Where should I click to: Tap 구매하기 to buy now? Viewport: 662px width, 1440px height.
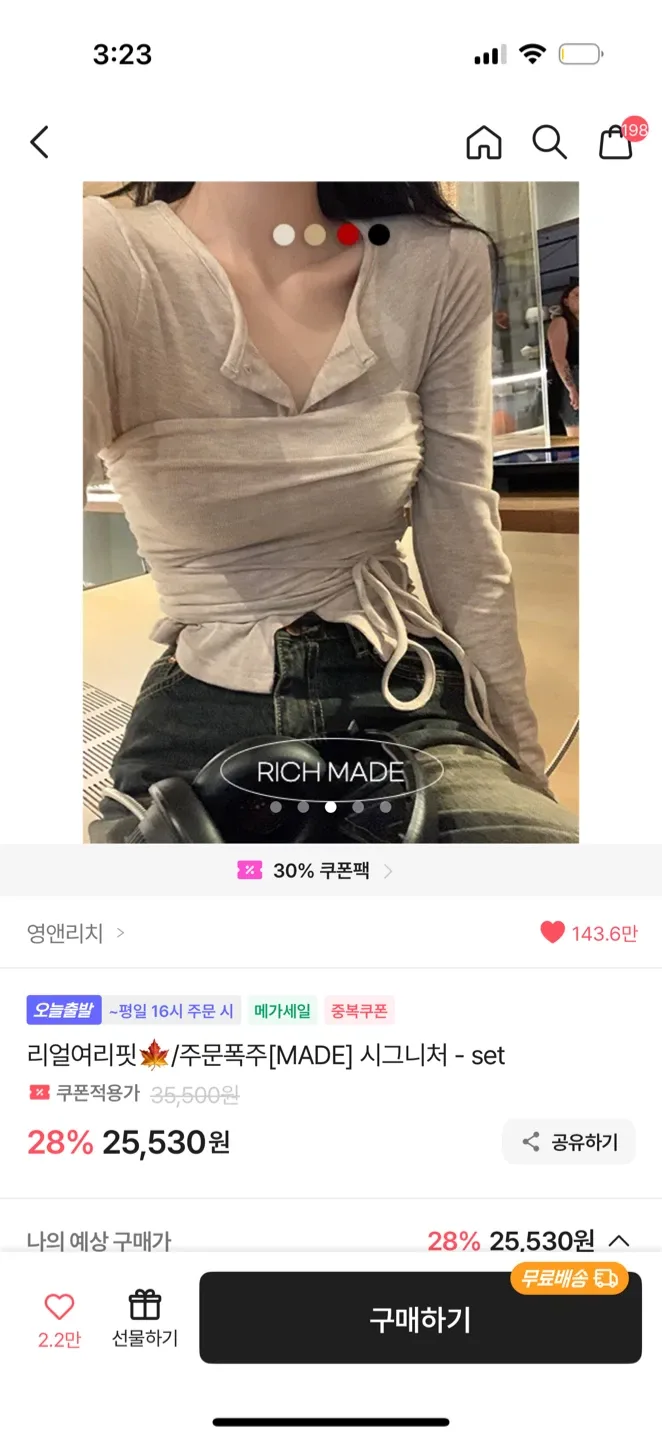[420, 1319]
